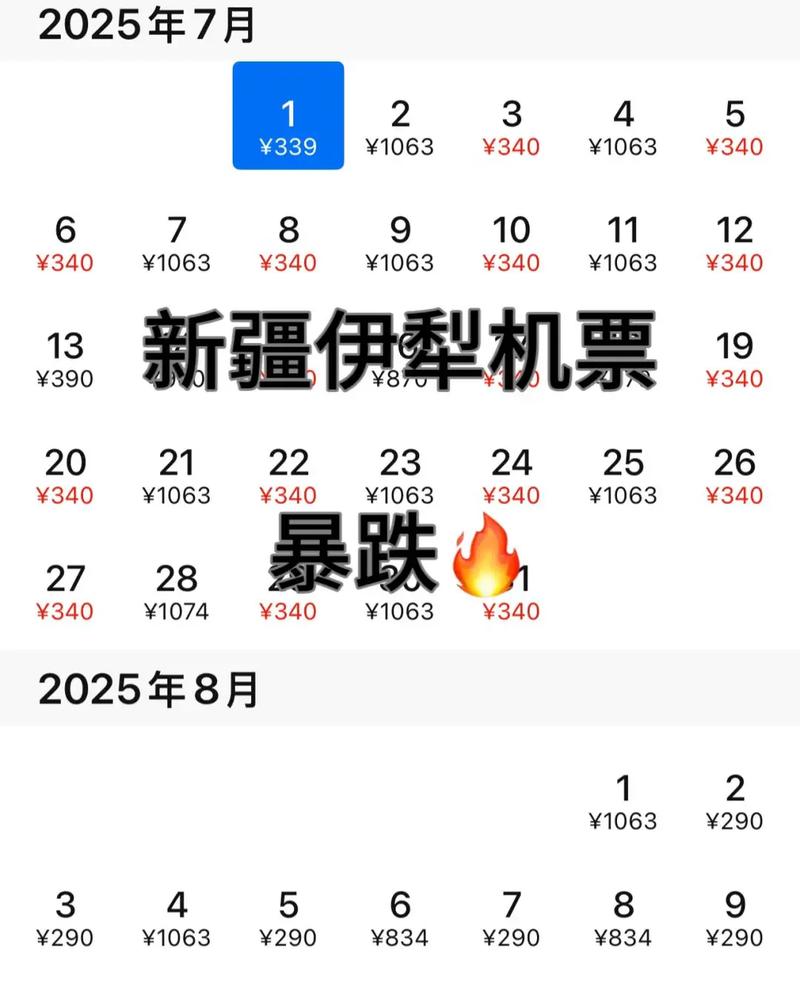The width and height of the screenshot is (800, 981).
Task: Tap July 24 with the ¥340 price
Action: [x=512, y=476]
